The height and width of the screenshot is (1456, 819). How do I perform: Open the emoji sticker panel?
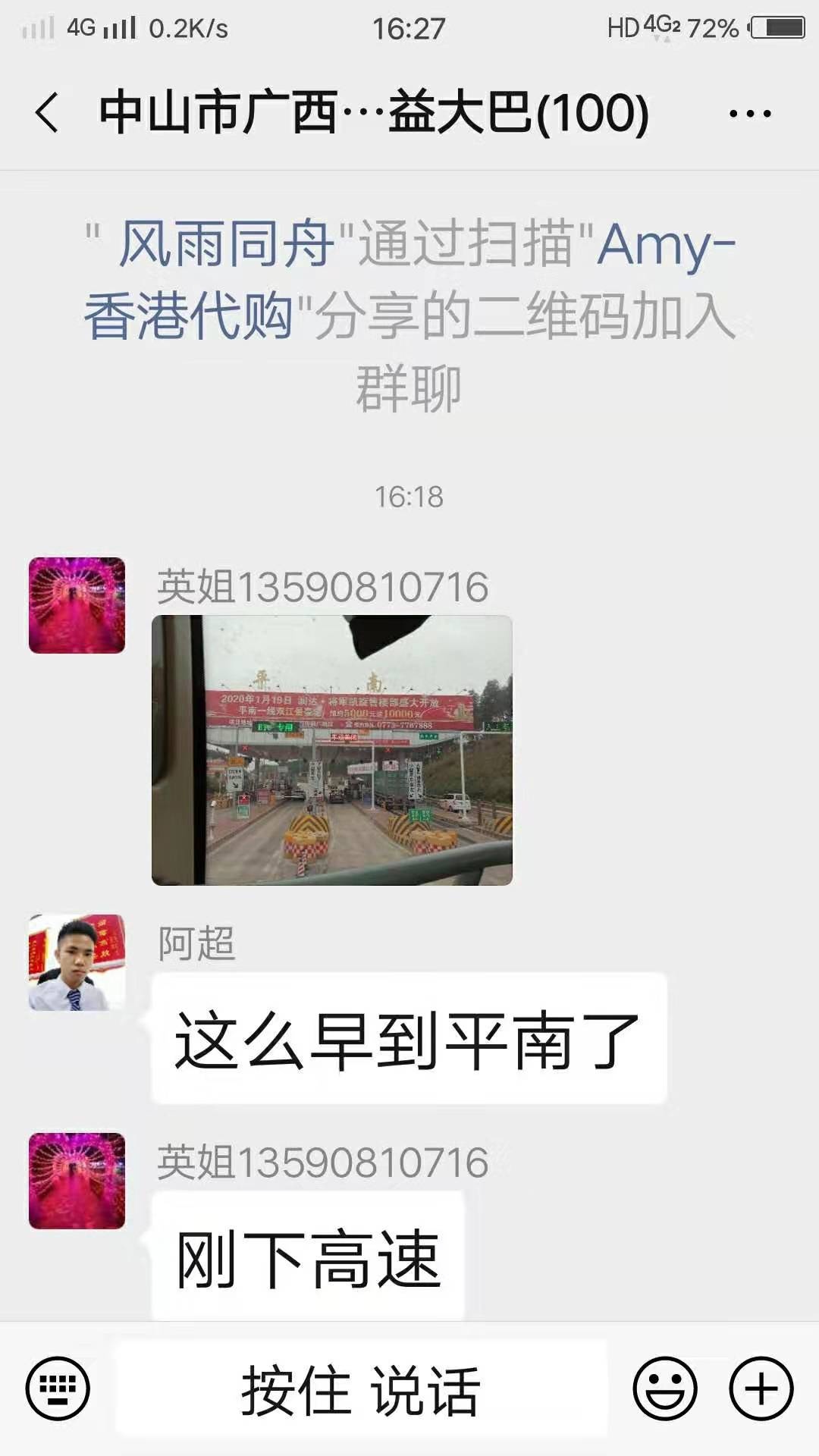point(664,1389)
